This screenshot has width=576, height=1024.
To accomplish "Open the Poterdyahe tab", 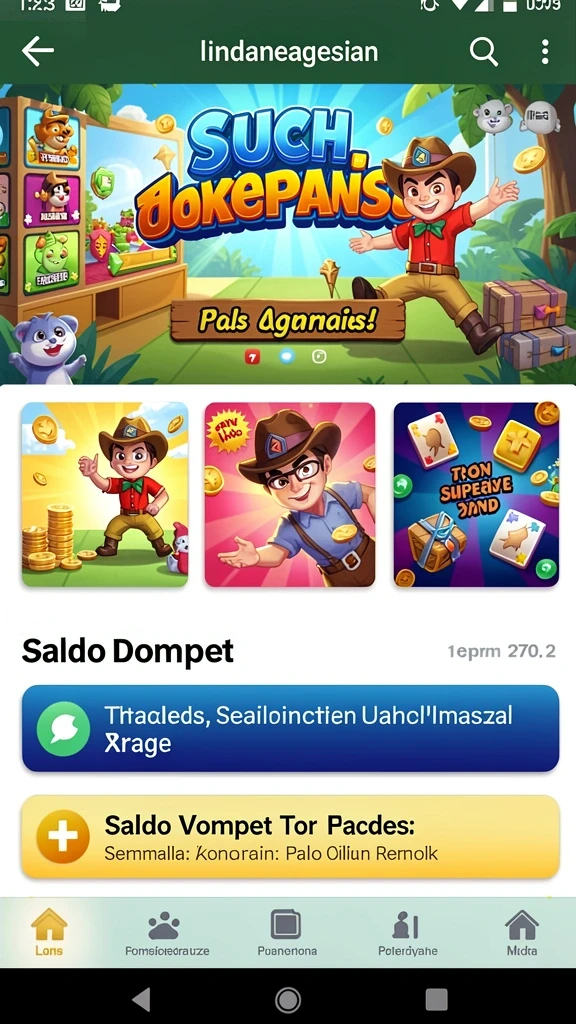I will tap(408, 932).
